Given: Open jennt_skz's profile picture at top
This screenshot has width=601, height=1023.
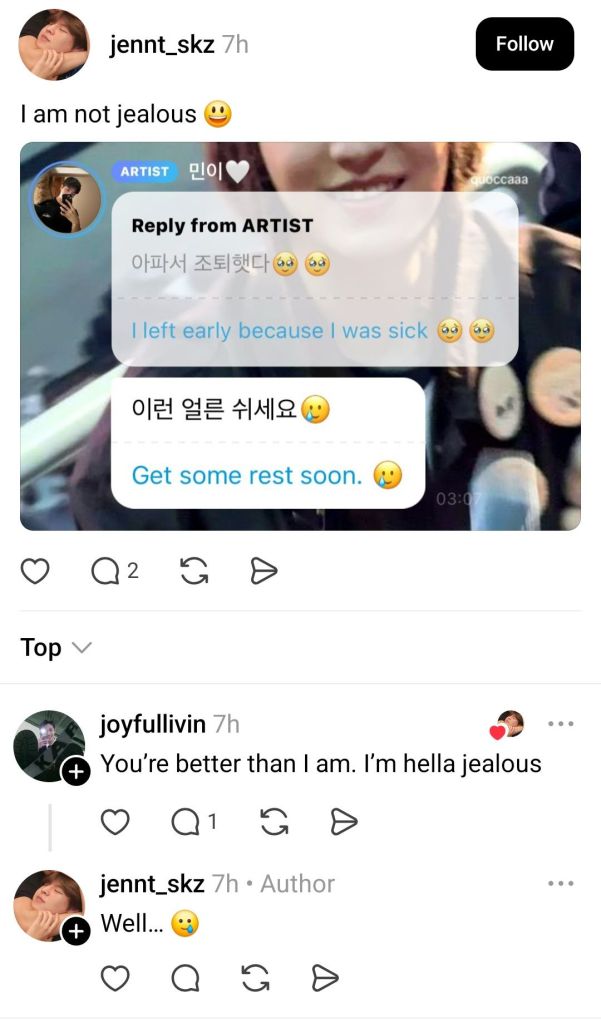Looking at the screenshot, I should tap(55, 45).
